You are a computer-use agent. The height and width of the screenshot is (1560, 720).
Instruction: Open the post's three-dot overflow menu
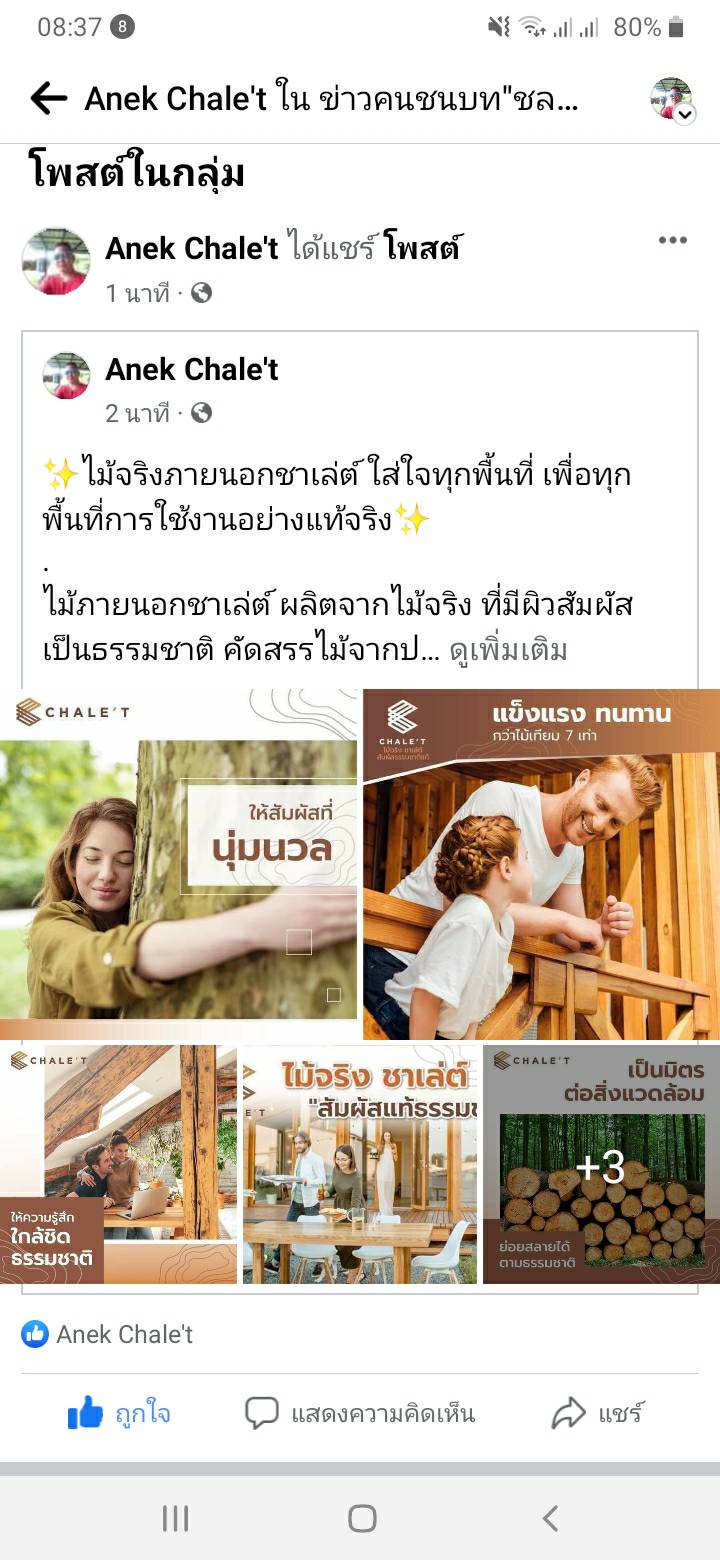coord(672,240)
